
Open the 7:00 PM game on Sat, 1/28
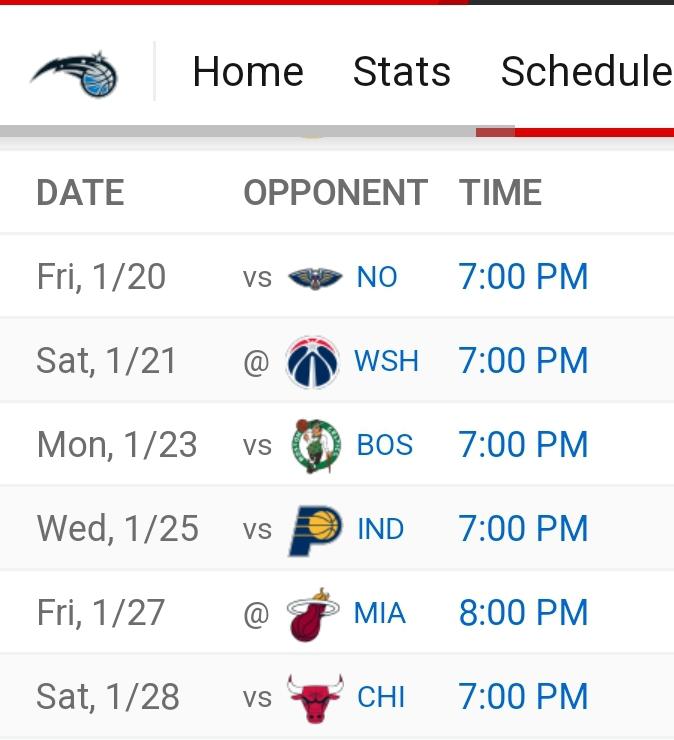pos(523,697)
